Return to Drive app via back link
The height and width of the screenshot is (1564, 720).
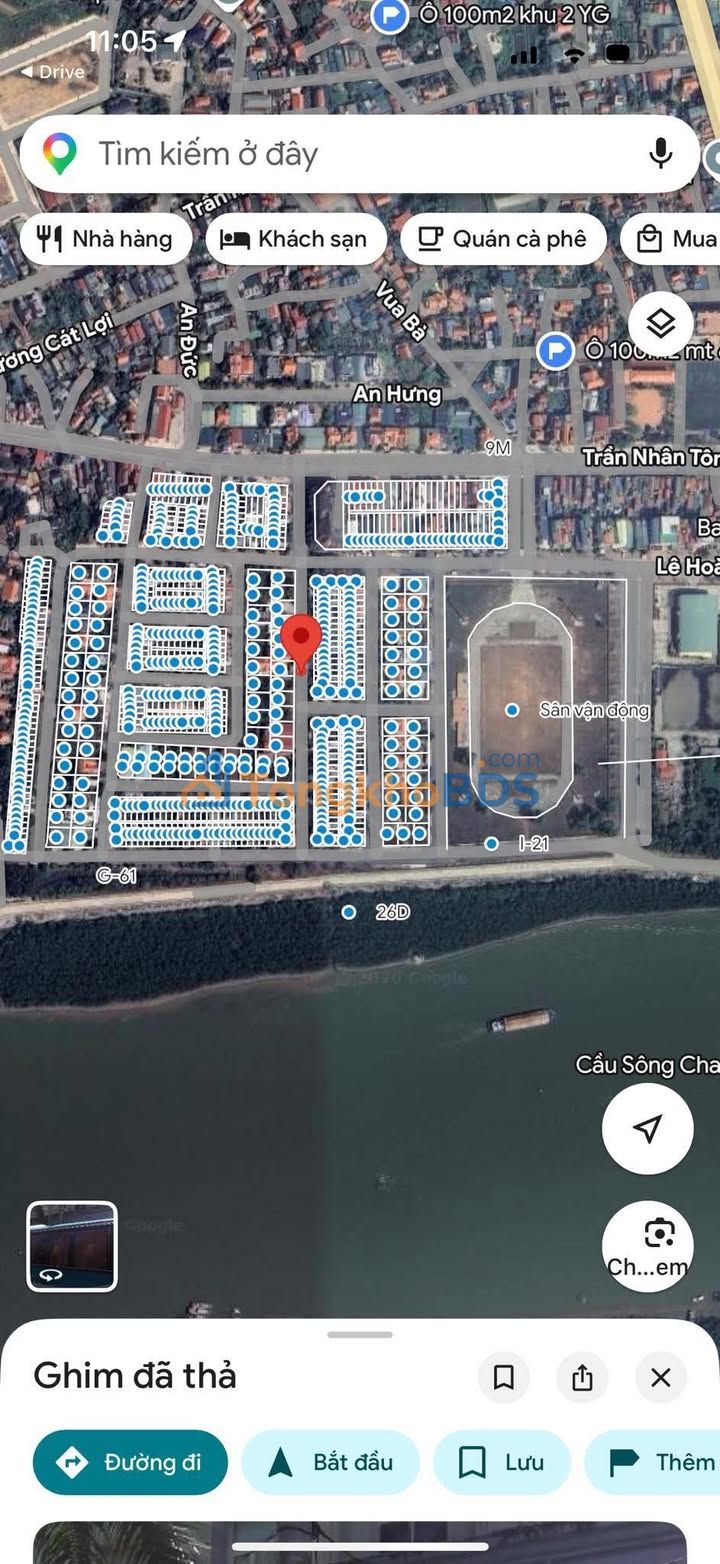pyautogui.click(x=52, y=72)
